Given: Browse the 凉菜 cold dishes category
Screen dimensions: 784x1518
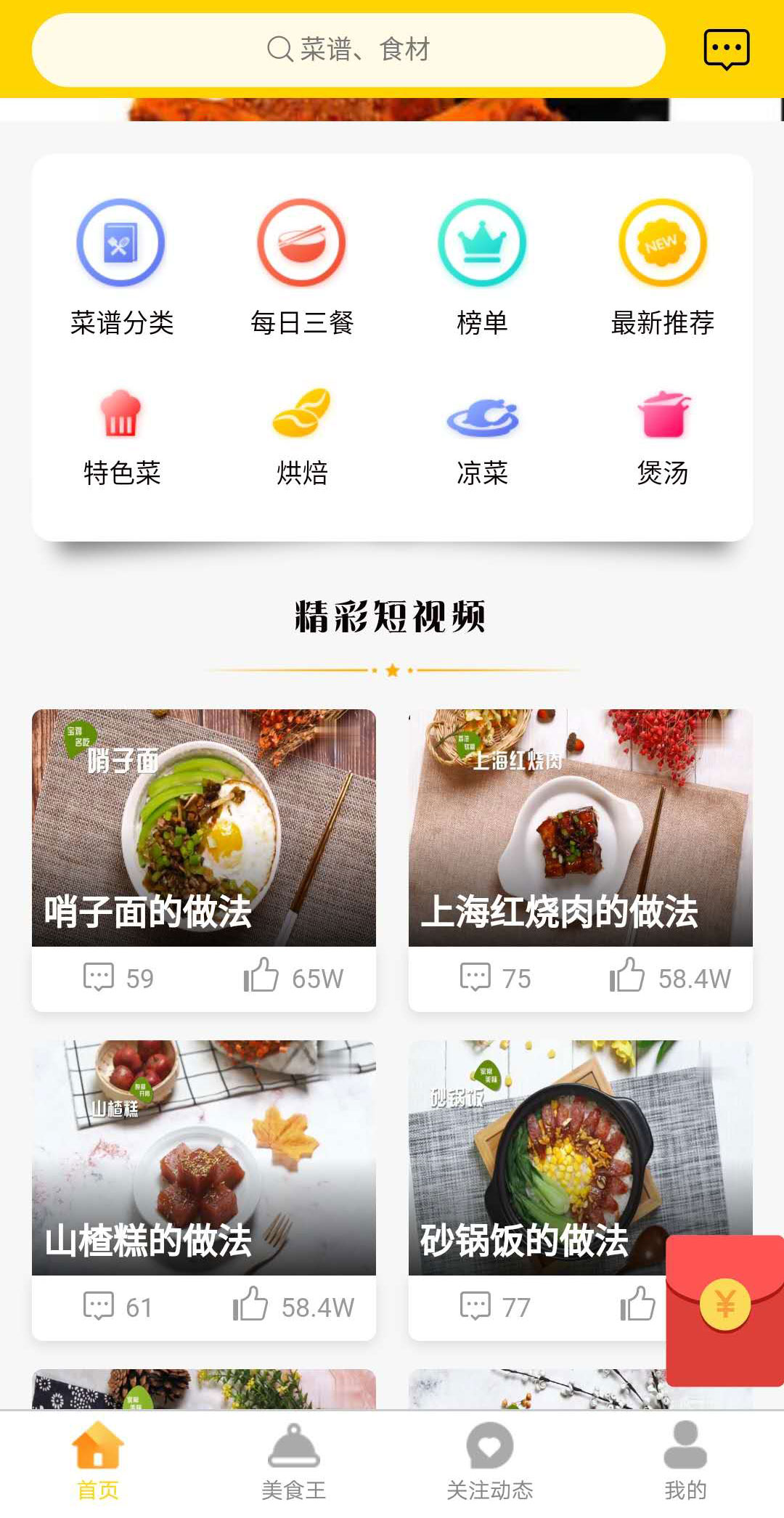Looking at the screenshot, I should (x=482, y=437).
